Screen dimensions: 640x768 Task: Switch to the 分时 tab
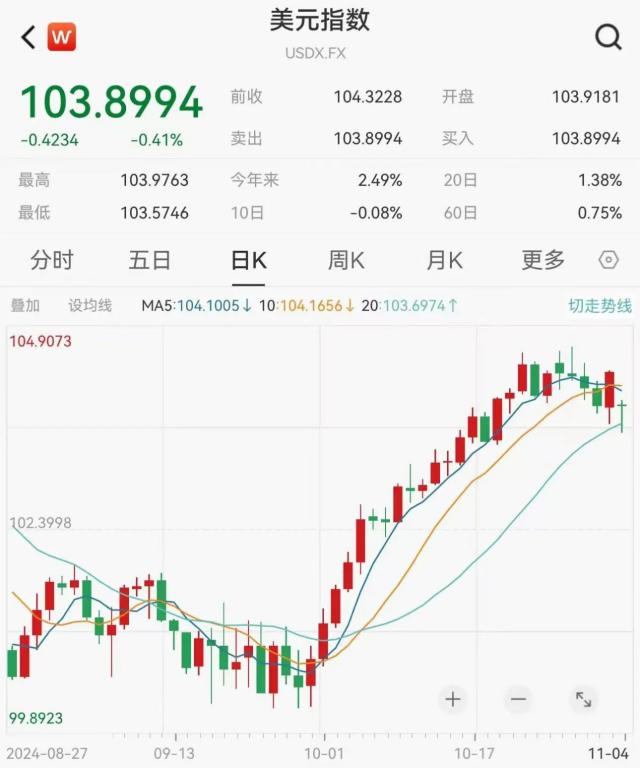pos(52,261)
